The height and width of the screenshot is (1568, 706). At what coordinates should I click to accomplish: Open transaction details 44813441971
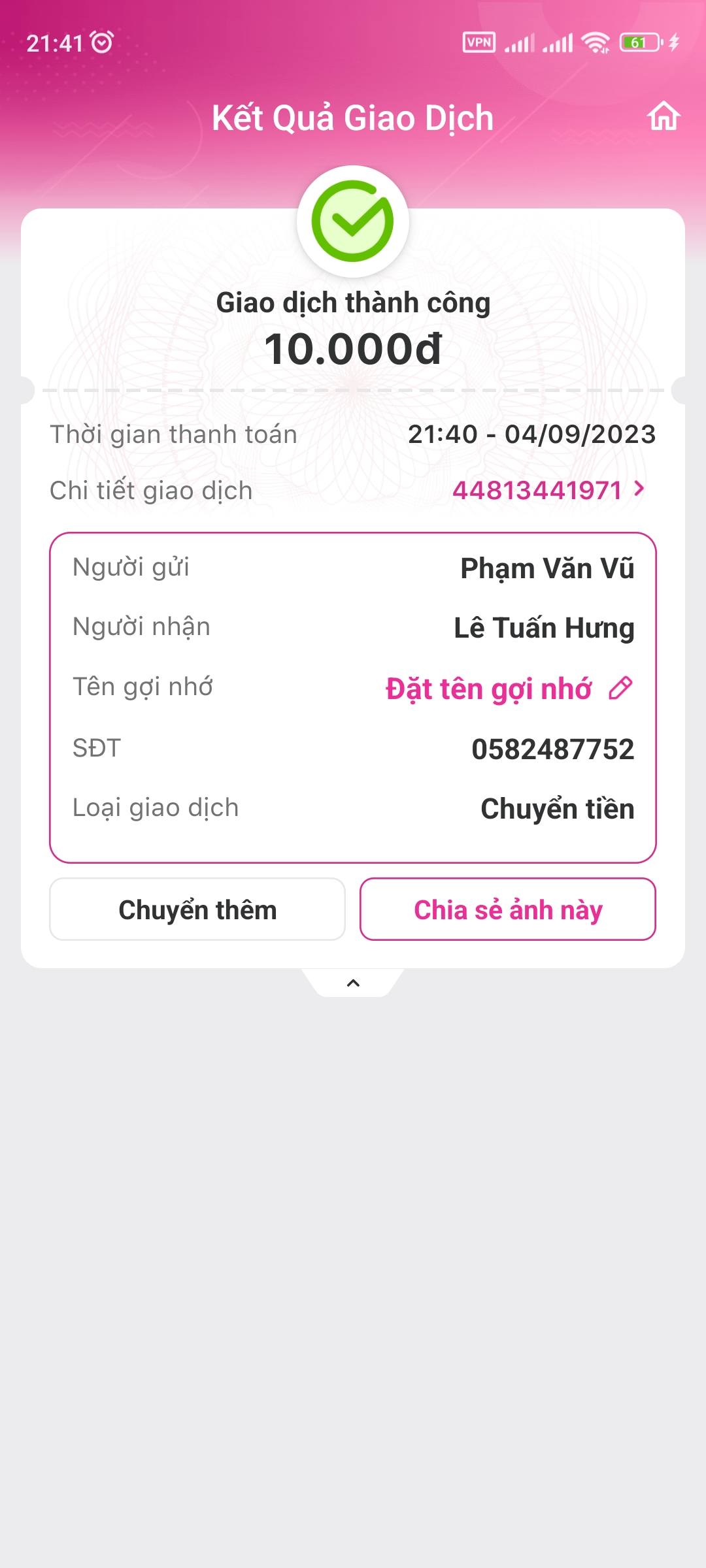pyautogui.click(x=548, y=491)
